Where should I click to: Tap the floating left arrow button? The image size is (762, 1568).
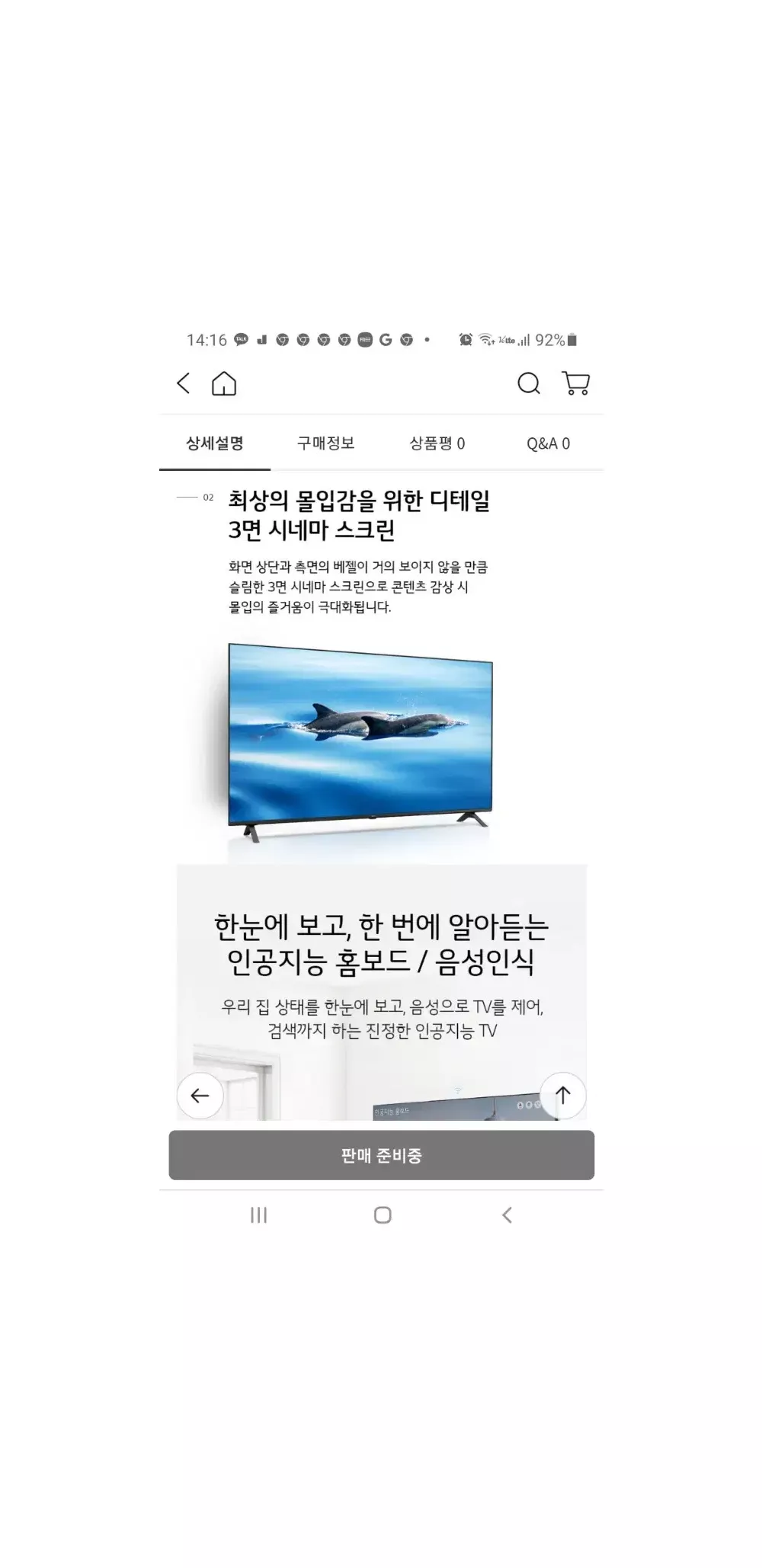point(200,1096)
